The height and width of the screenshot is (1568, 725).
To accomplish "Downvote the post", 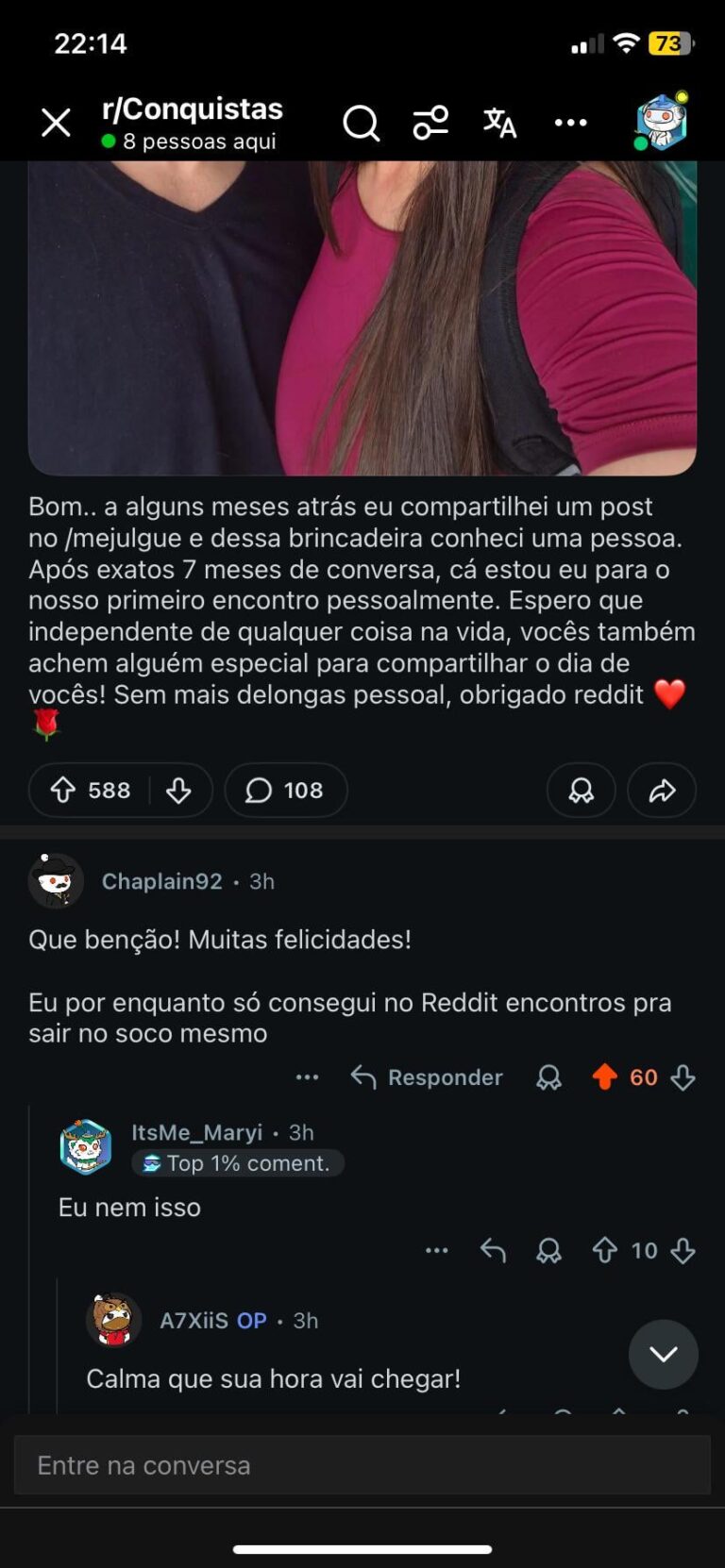I will 178,790.
